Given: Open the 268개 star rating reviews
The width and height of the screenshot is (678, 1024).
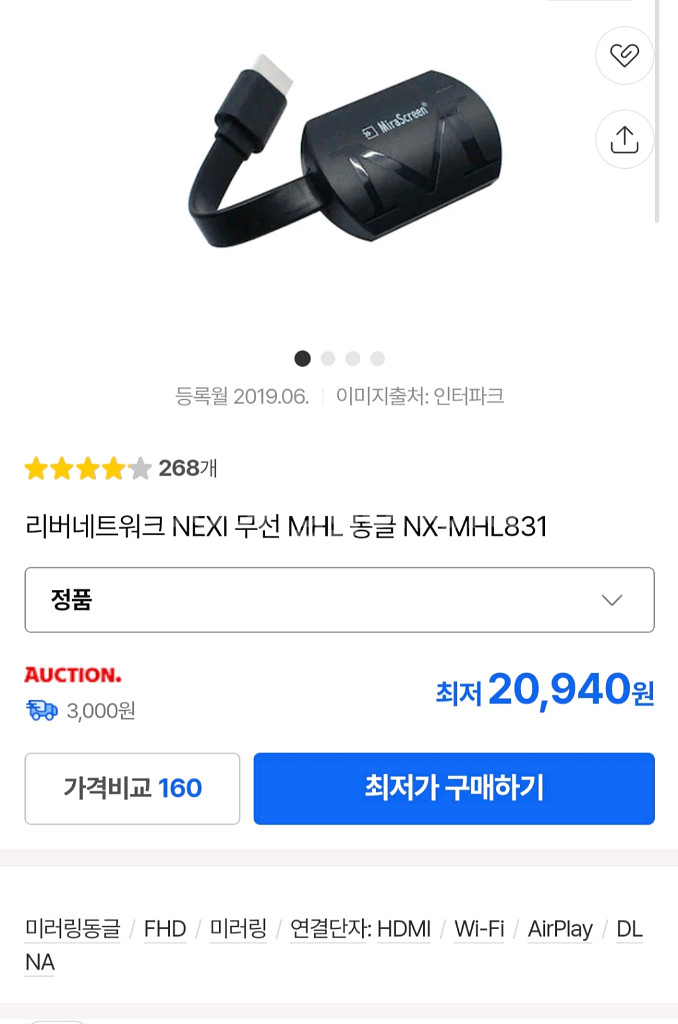Looking at the screenshot, I should (120, 468).
